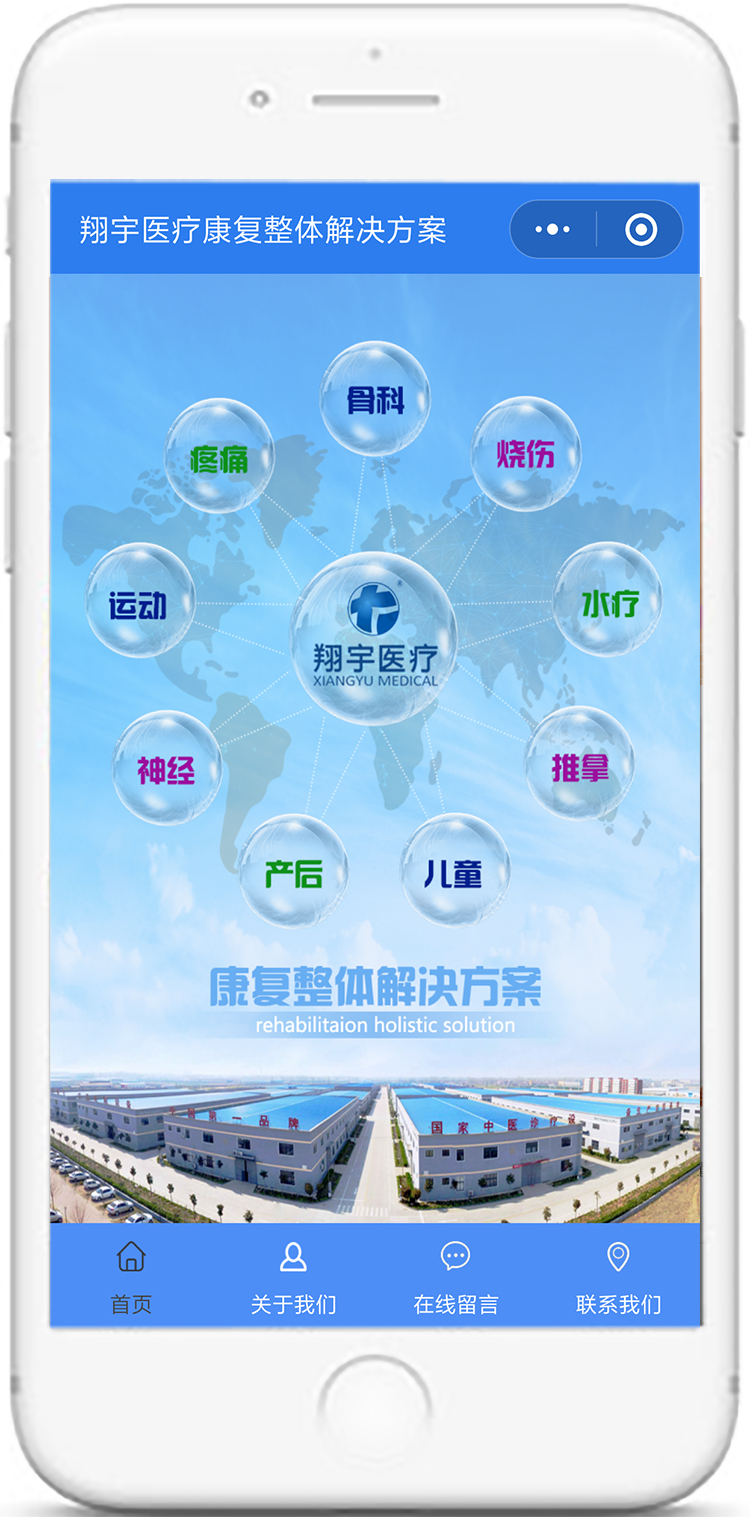Viewport: 750px width, 1517px height.
Task: Tap the 产后 bubble
Action: pos(293,871)
